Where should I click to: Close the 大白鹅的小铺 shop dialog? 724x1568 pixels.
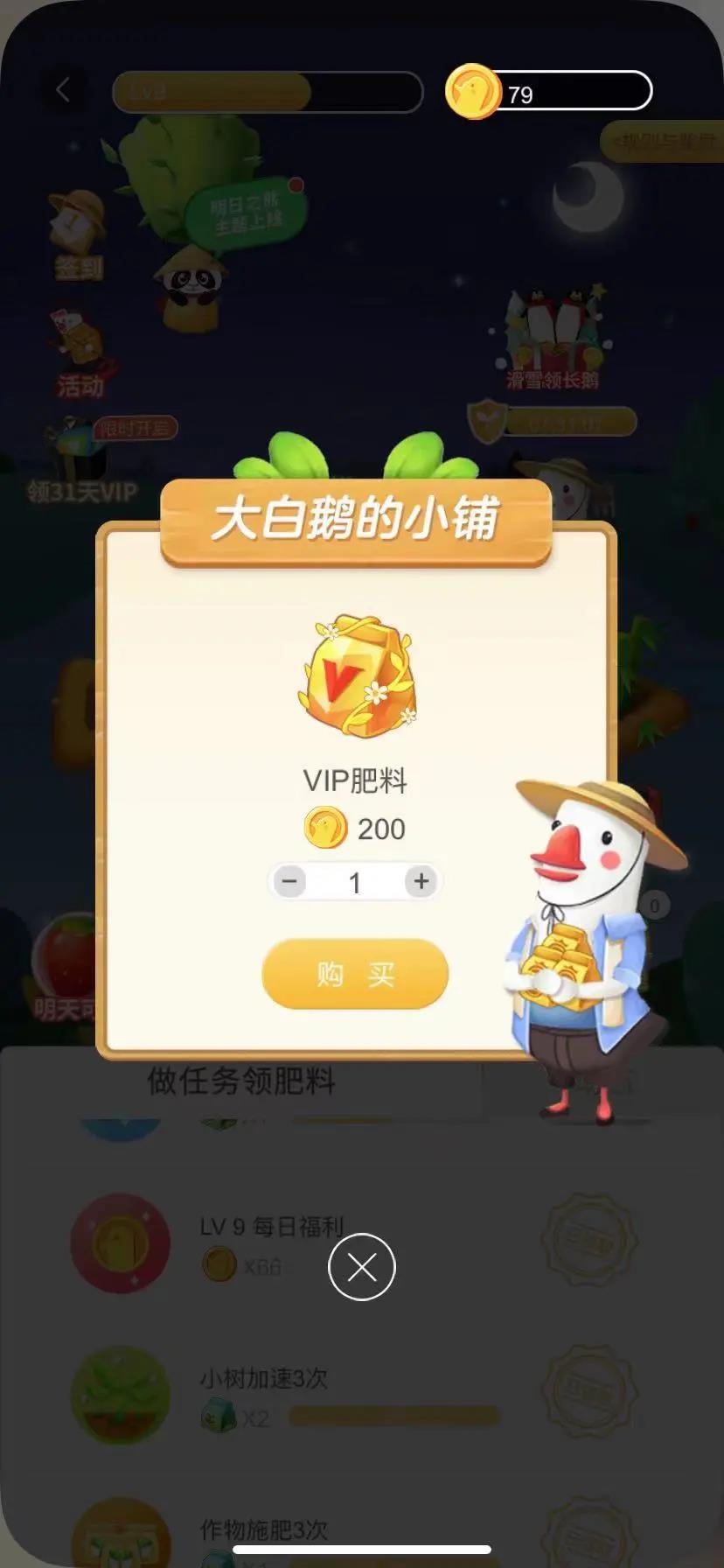[362, 1266]
